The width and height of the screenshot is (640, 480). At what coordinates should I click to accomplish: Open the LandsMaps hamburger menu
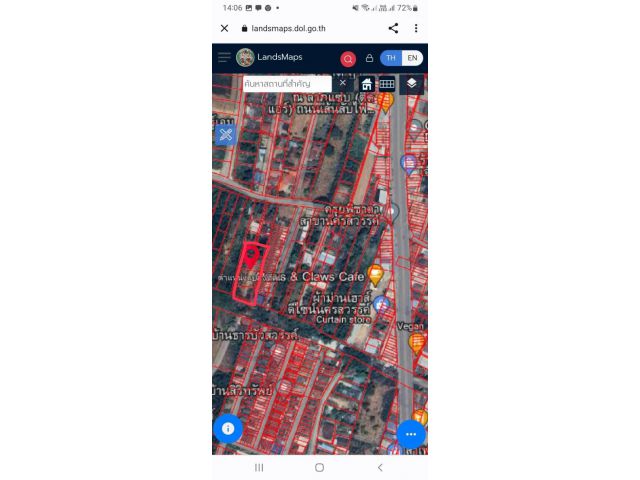point(224,58)
